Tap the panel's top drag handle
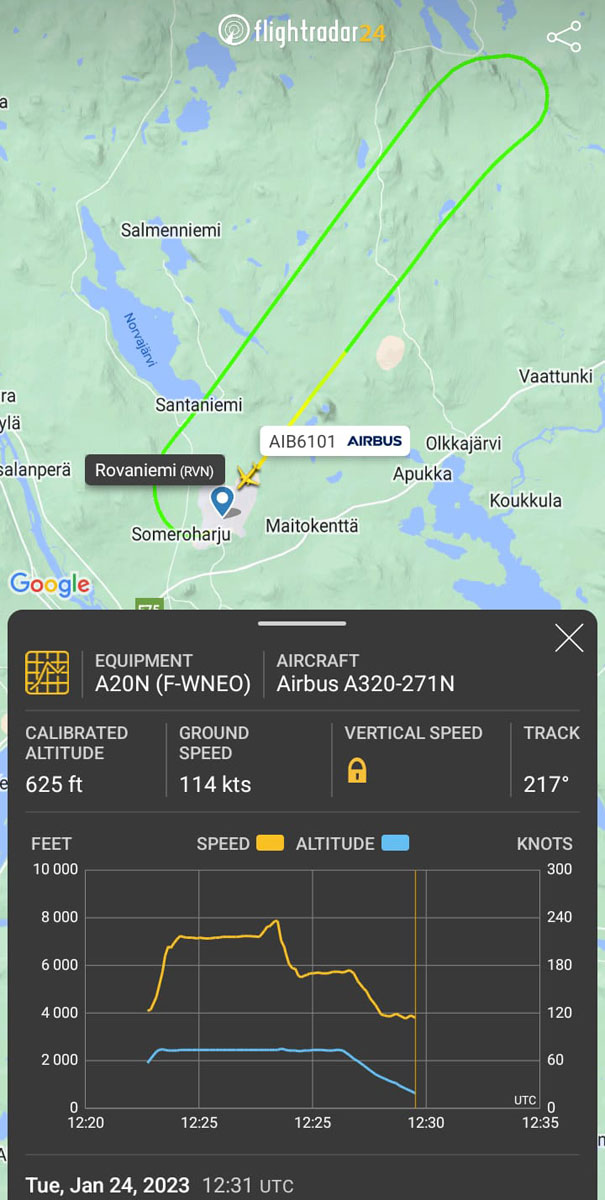Screen dimensions: 605x1200 click(302, 624)
